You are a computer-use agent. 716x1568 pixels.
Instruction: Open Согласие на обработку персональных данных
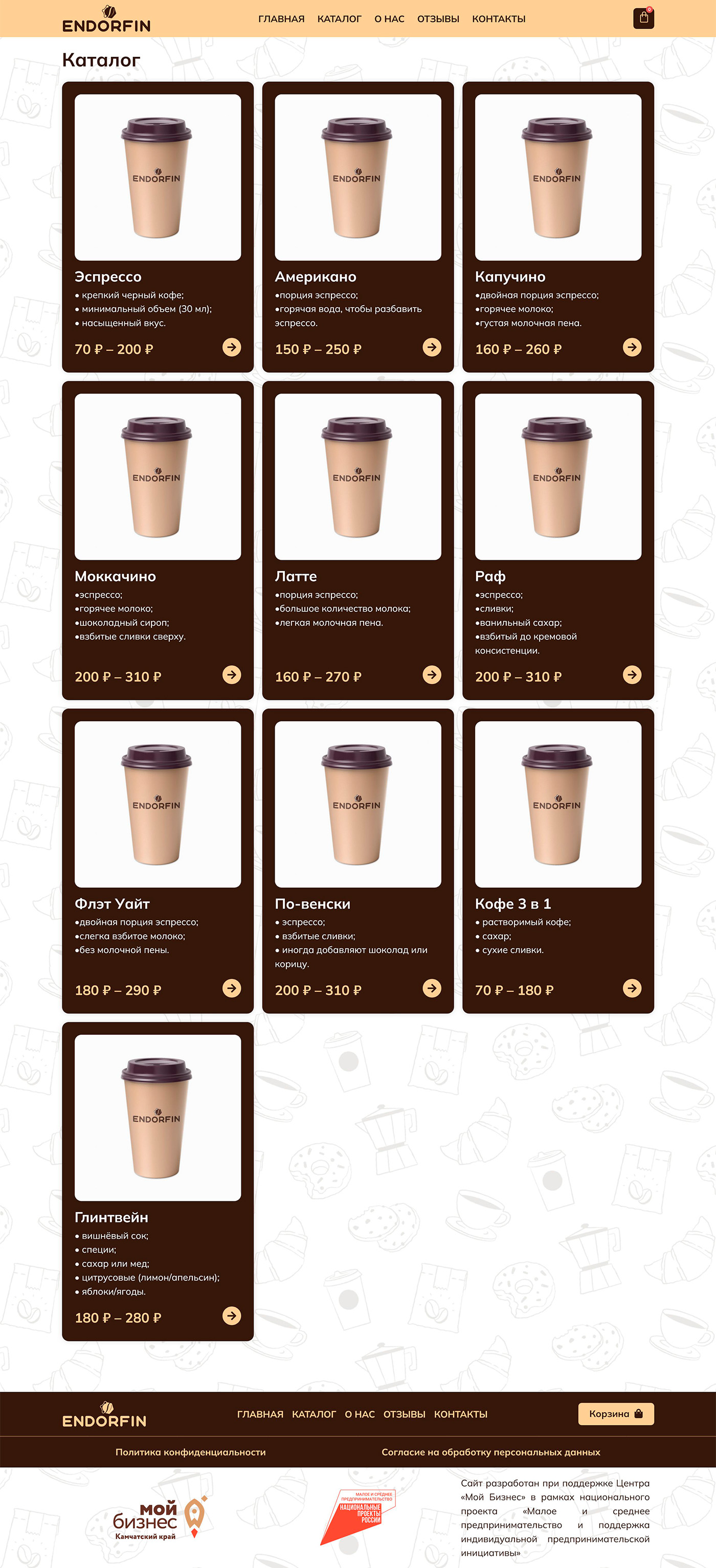pyautogui.click(x=491, y=1452)
